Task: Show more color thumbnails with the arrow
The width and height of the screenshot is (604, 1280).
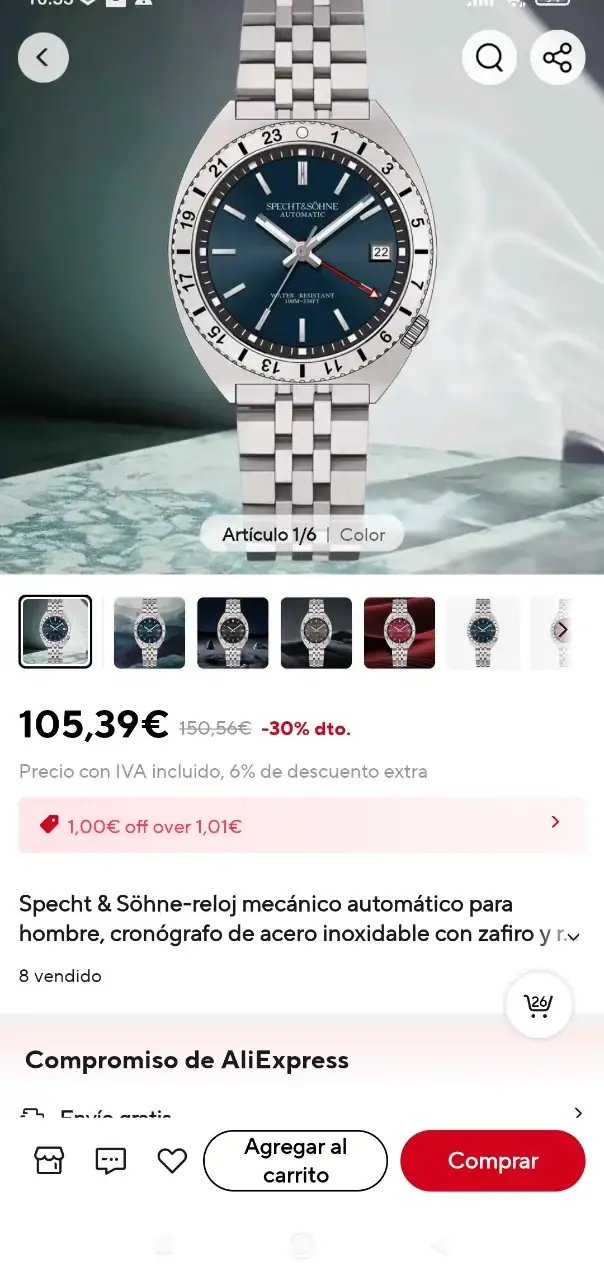Action: click(562, 630)
